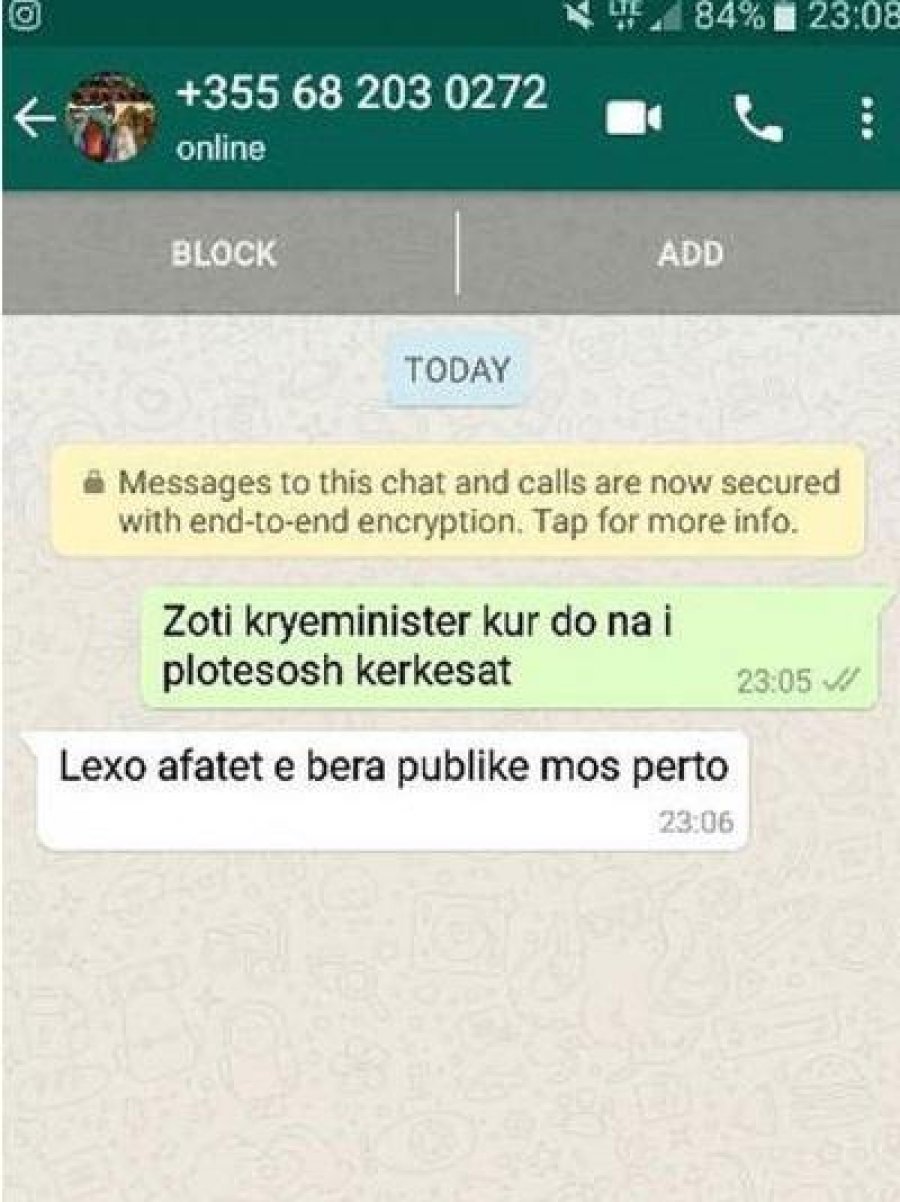Start a voice call
900x1202 pixels.
tap(759, 120)
